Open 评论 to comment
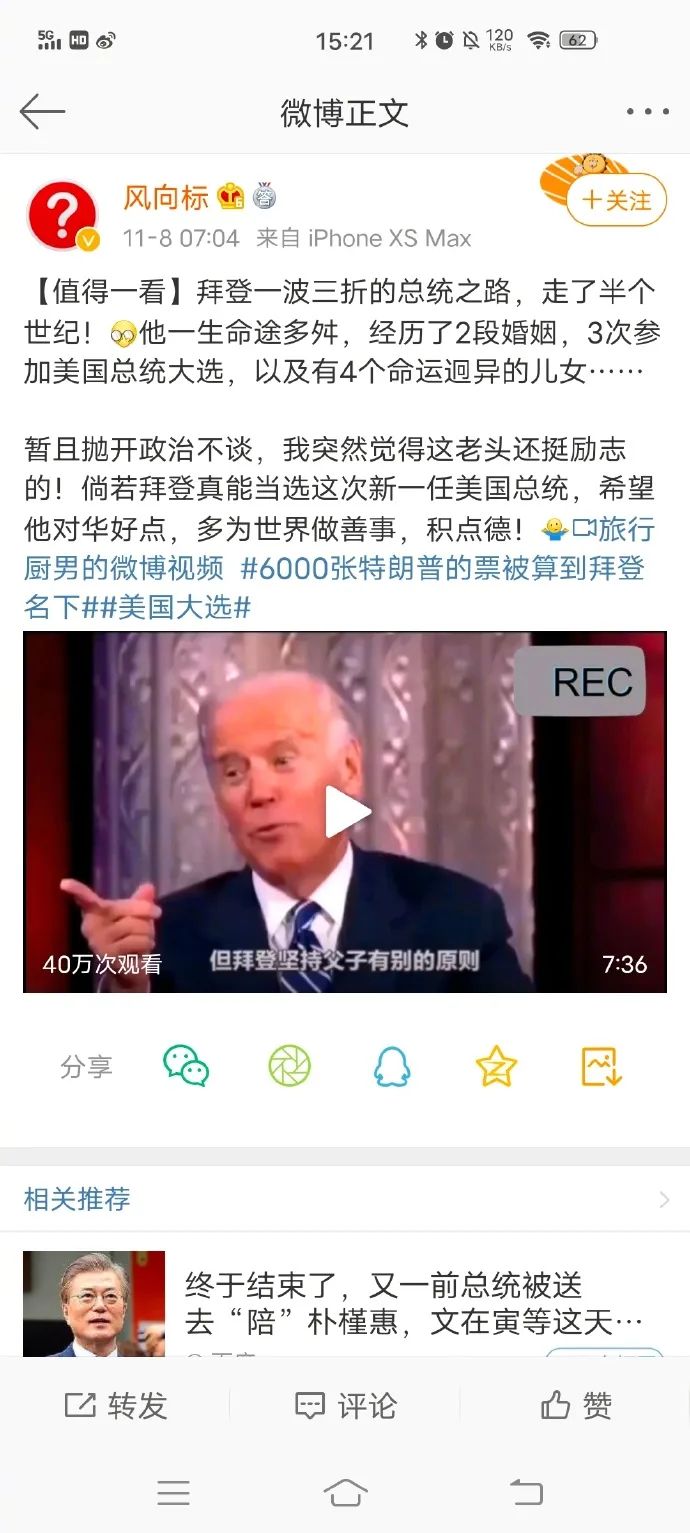 [x=345, y=1405]
